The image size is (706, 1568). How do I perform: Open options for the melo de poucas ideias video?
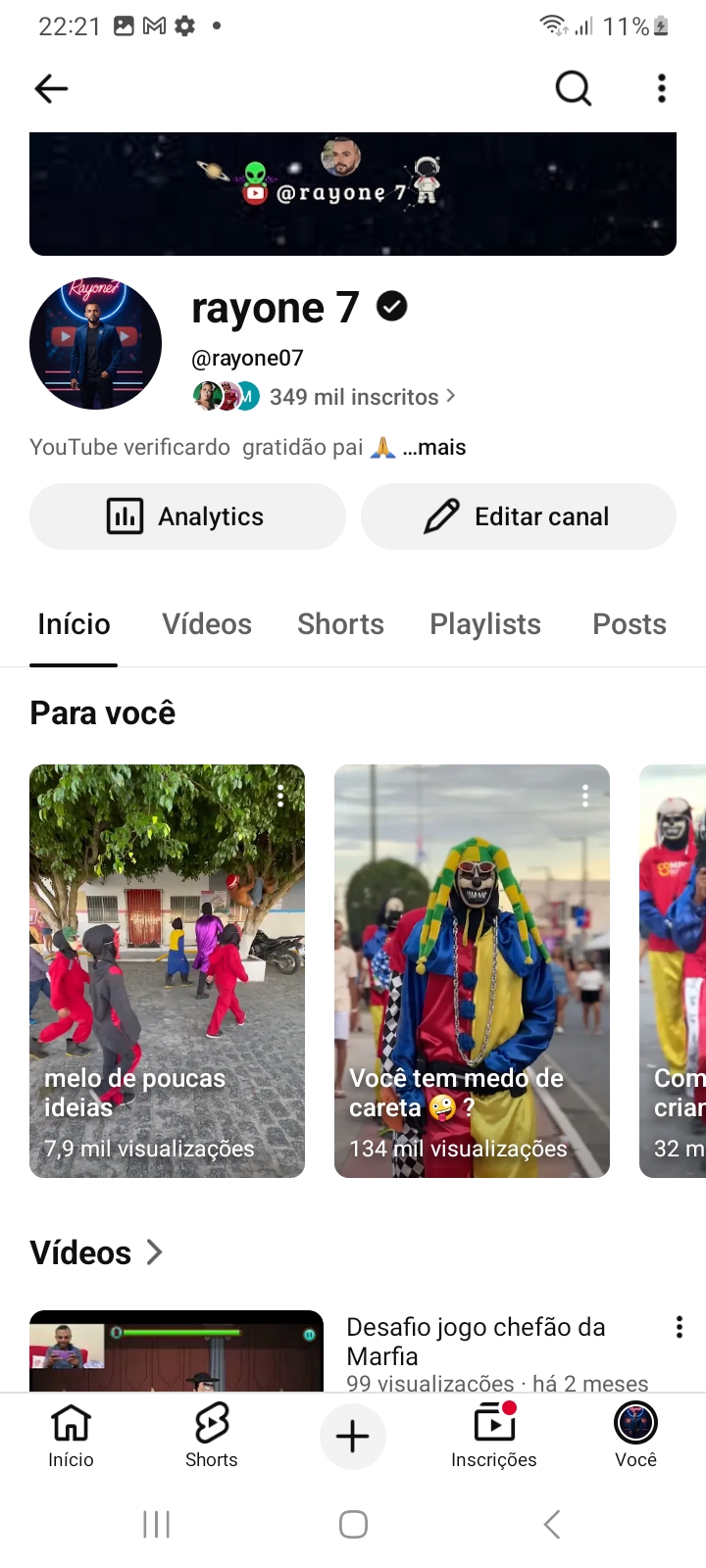[281, 796]
